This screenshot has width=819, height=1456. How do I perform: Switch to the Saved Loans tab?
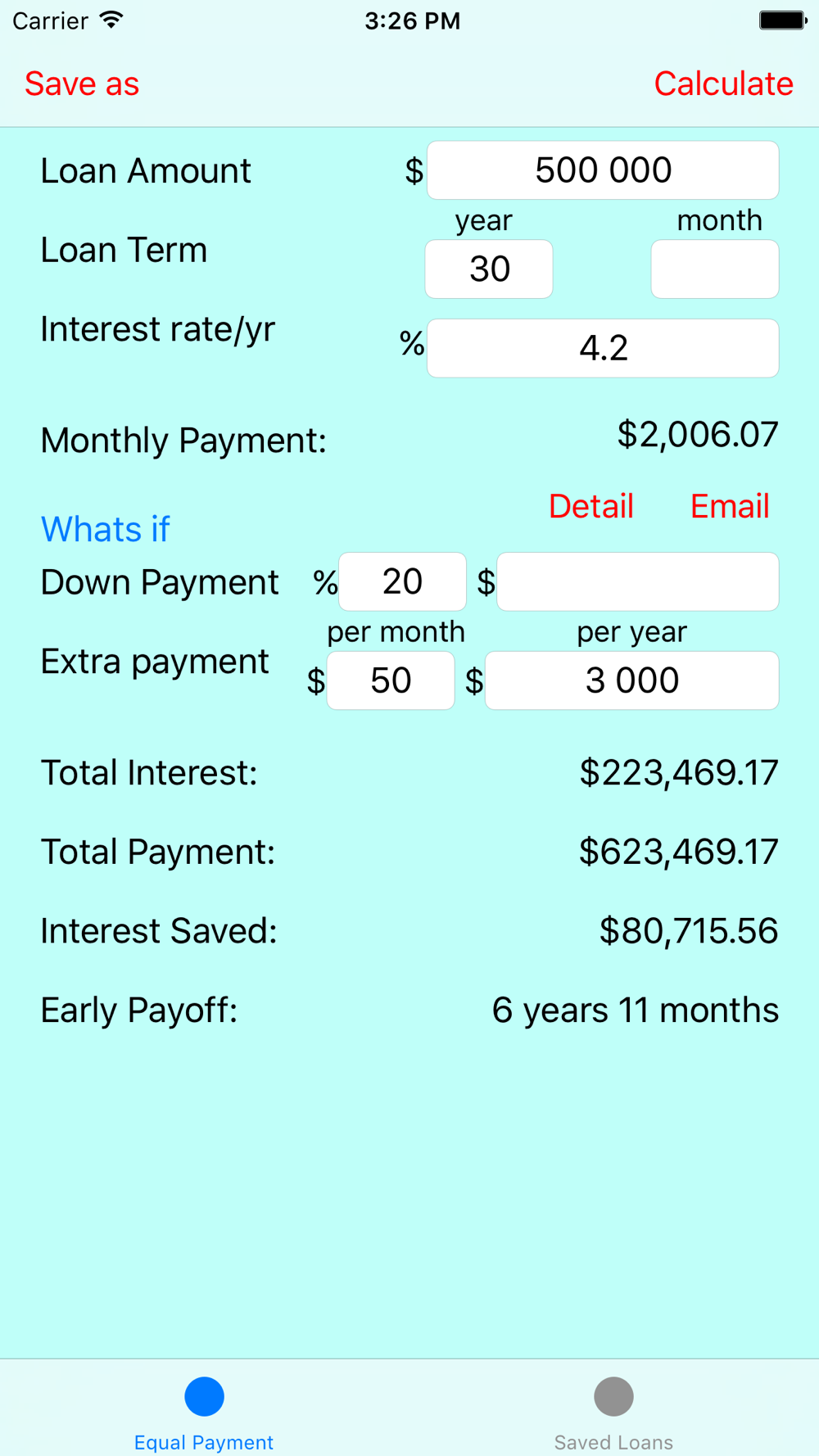tap(613, 1412)
